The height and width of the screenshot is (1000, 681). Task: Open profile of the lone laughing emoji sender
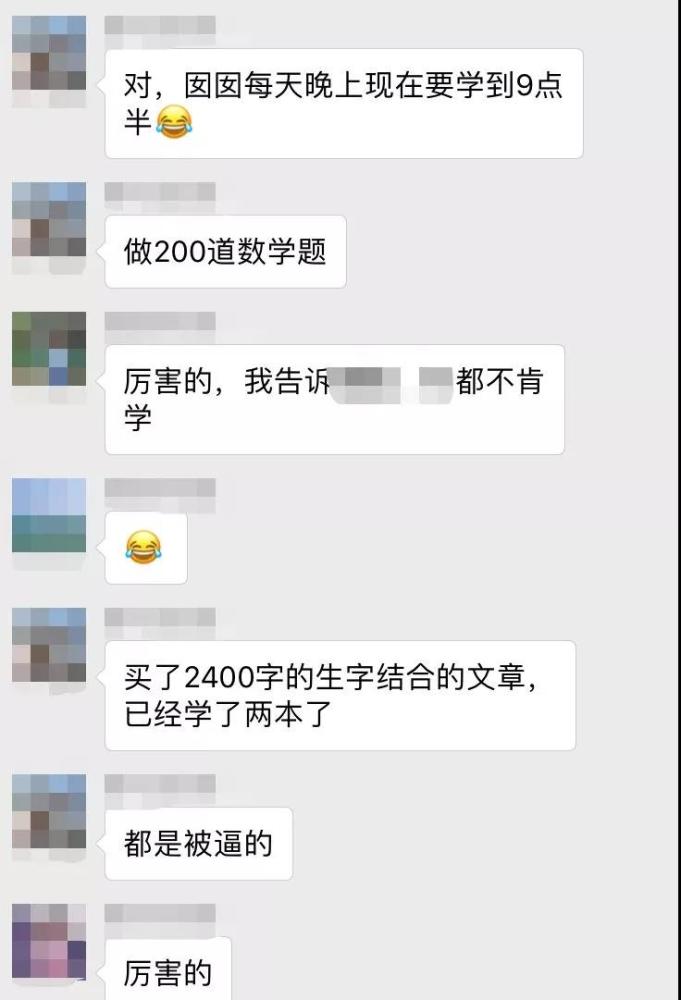click(x=49, y=515)
